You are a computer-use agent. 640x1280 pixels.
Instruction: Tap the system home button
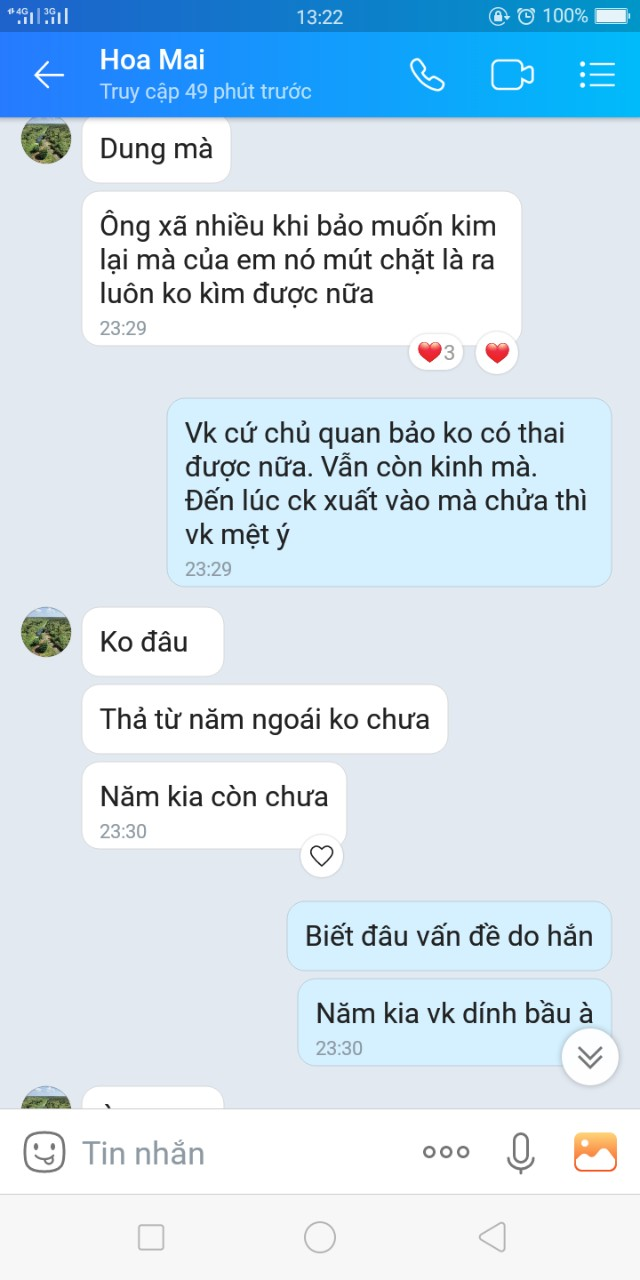pyautogui.click(x=320, y=1237)
